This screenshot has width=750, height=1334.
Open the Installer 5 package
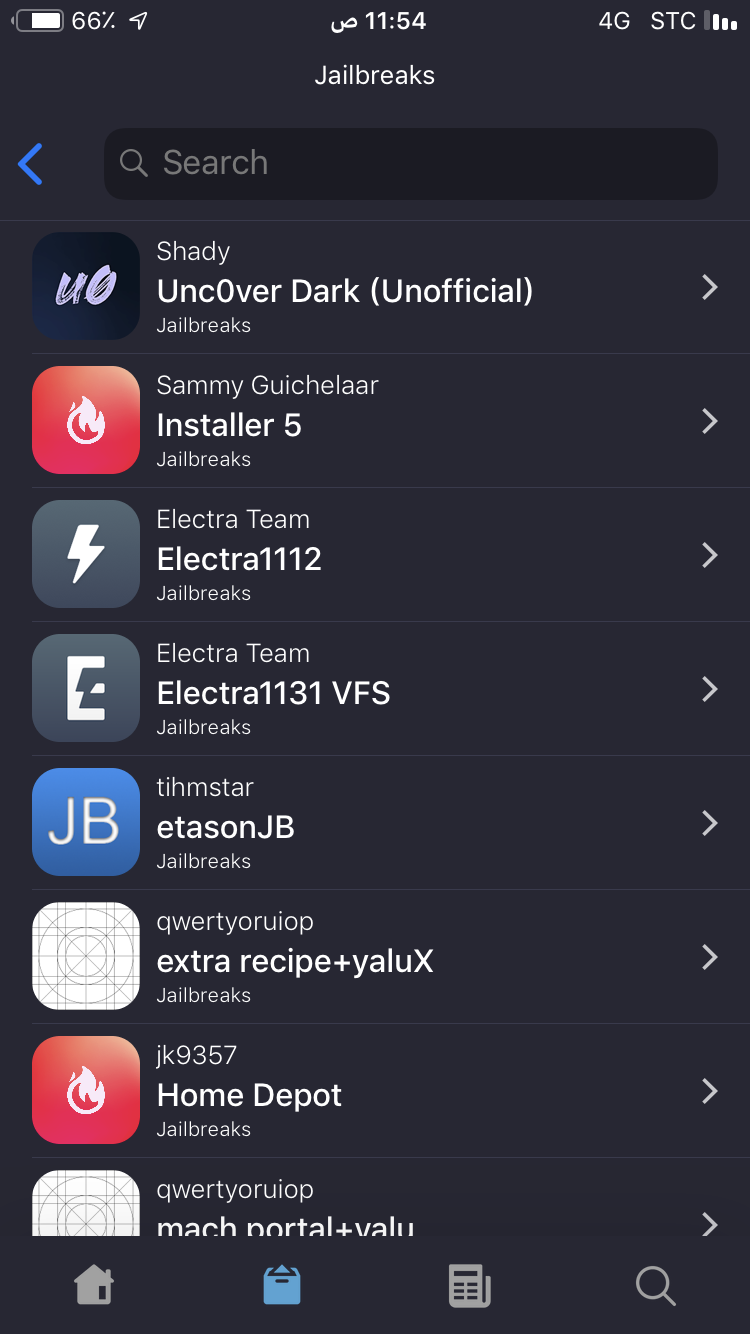point(375,421)
